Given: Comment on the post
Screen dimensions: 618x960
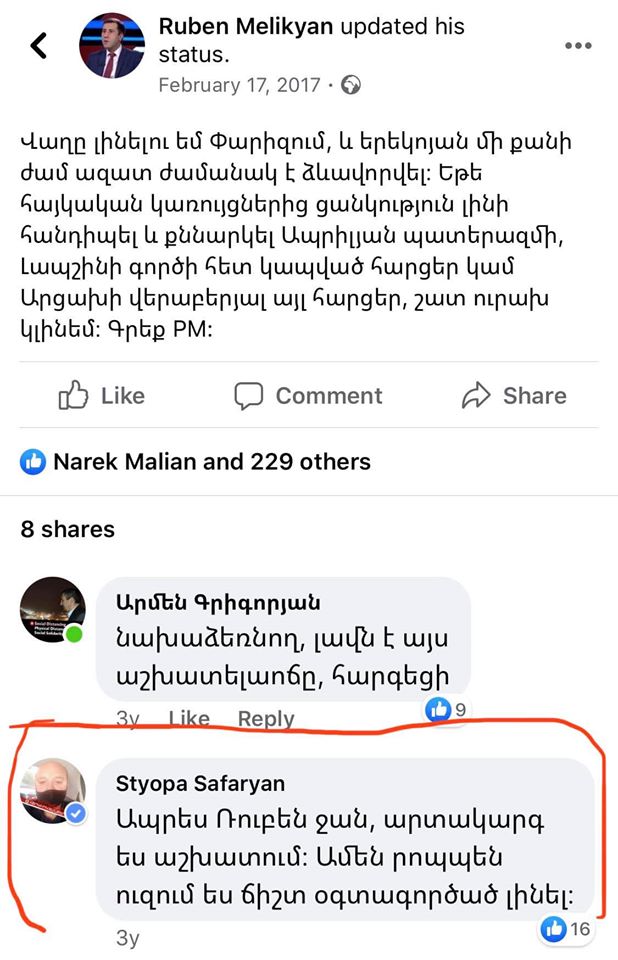Looking at the screenshot, I should click(x=308, y=396).
